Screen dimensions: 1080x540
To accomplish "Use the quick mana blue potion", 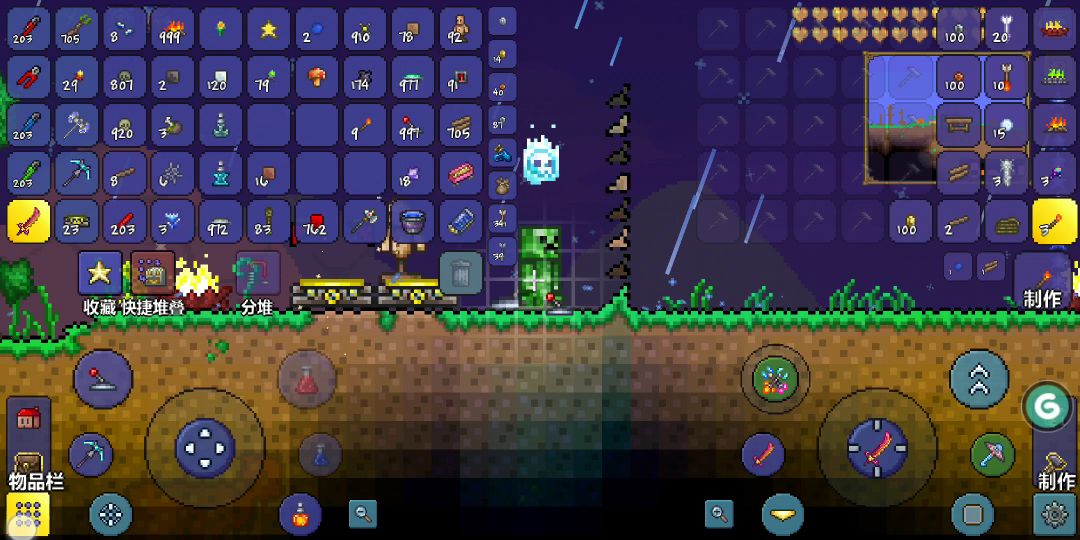I will pos(320,455).
